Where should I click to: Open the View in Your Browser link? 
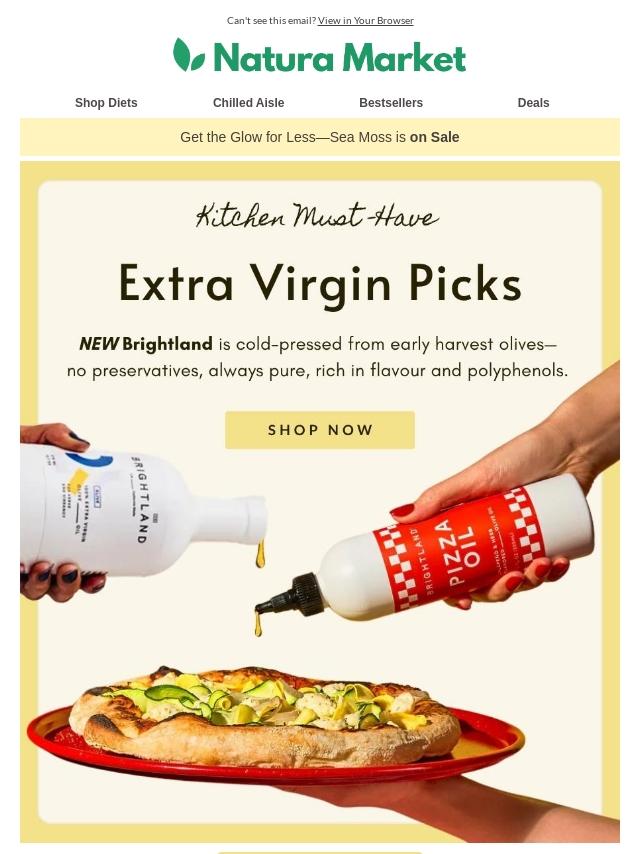point(365,20)
